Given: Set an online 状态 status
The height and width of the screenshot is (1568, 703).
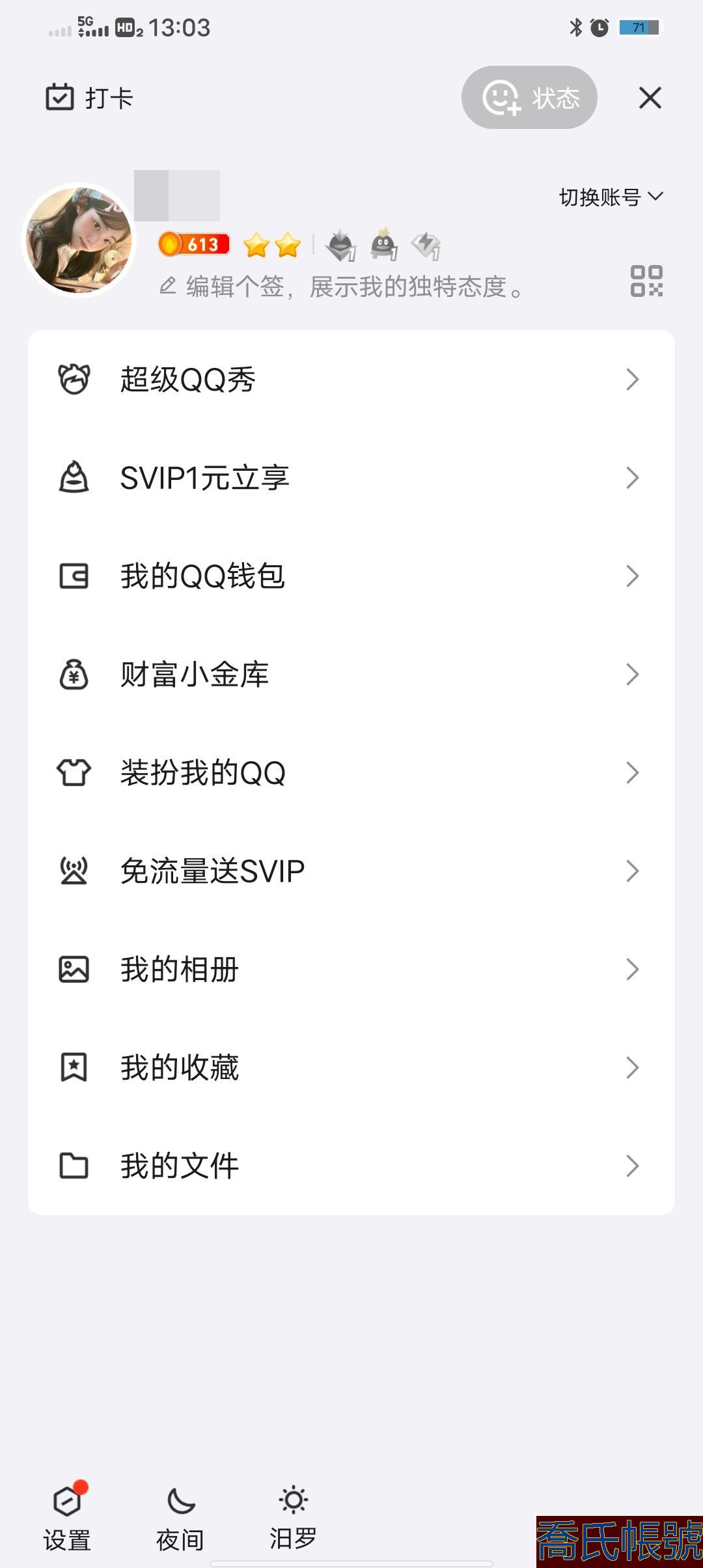Looking at the screenshot, I should (x=529, y=98).
